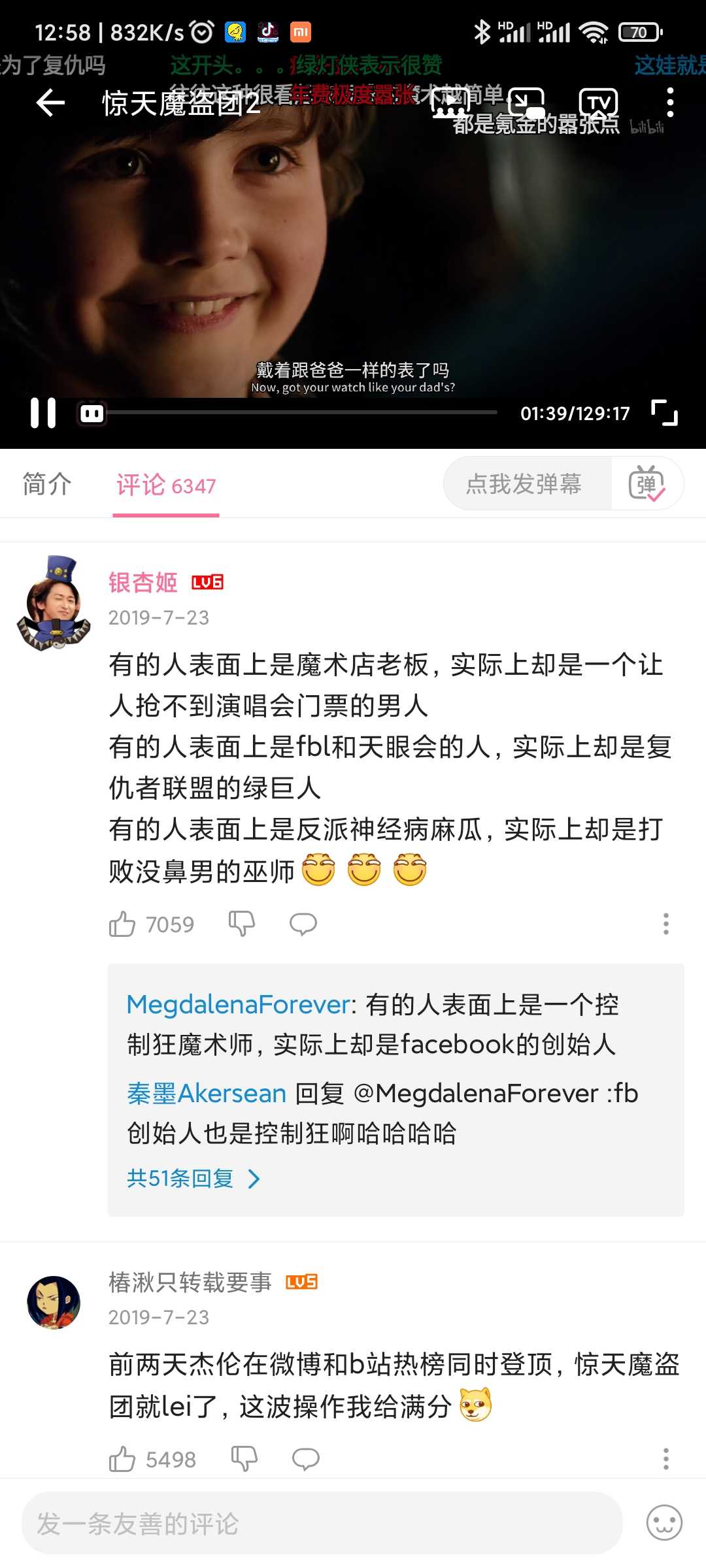Select the 评论 6347 tab
The width and height of the screenshot is (706, 1568).
click(x=166, y=485)
